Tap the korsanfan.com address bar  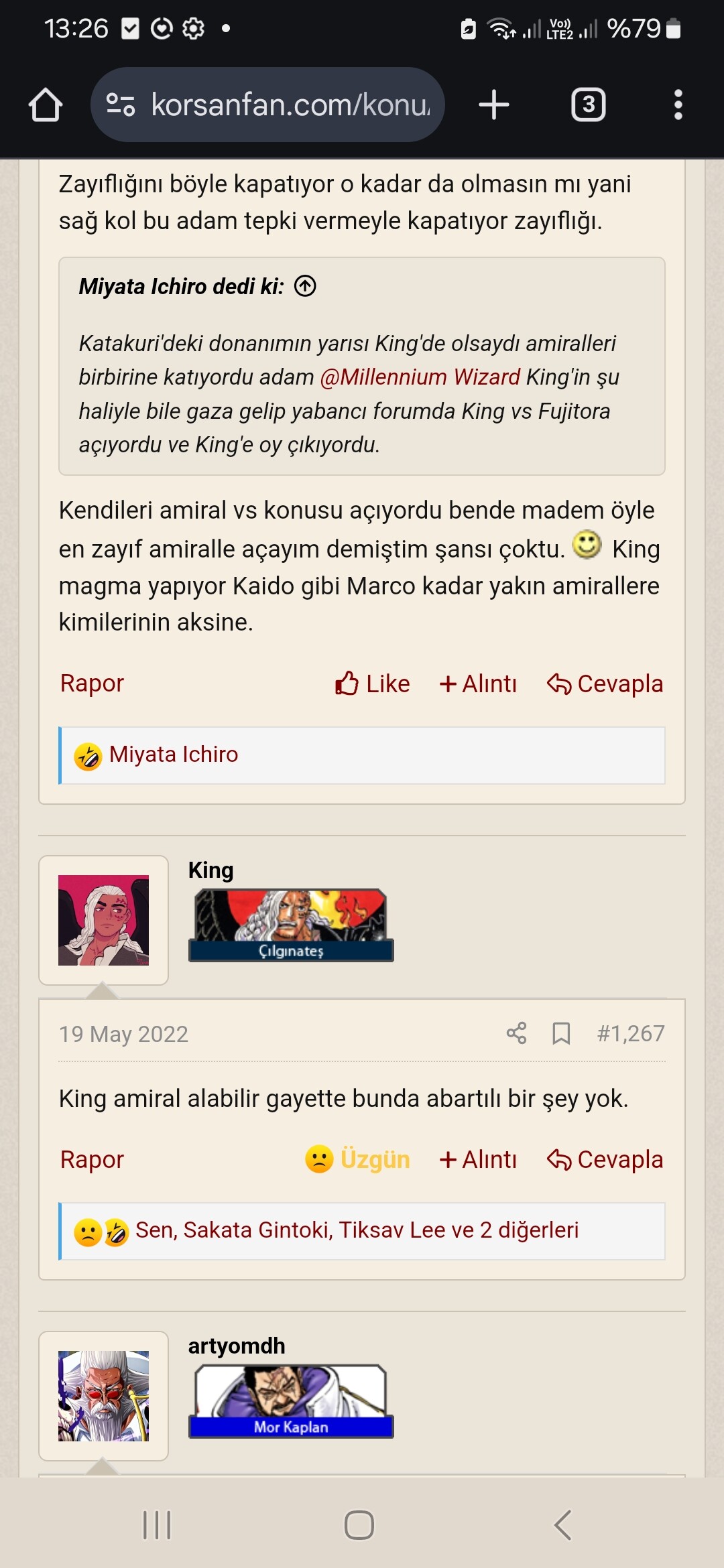[268, 105]
